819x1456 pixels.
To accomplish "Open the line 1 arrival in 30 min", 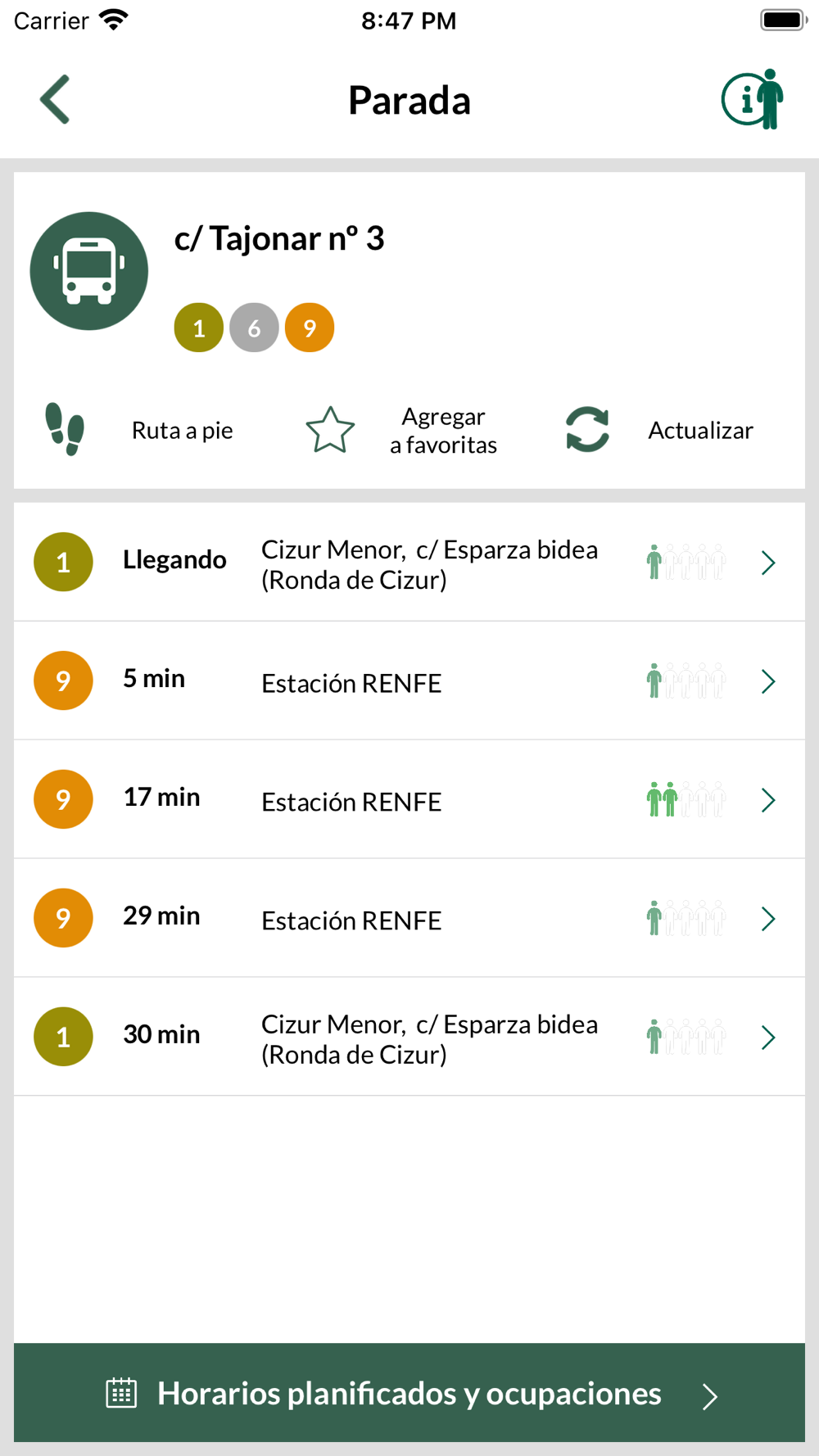I will (x=409, y=1037).
